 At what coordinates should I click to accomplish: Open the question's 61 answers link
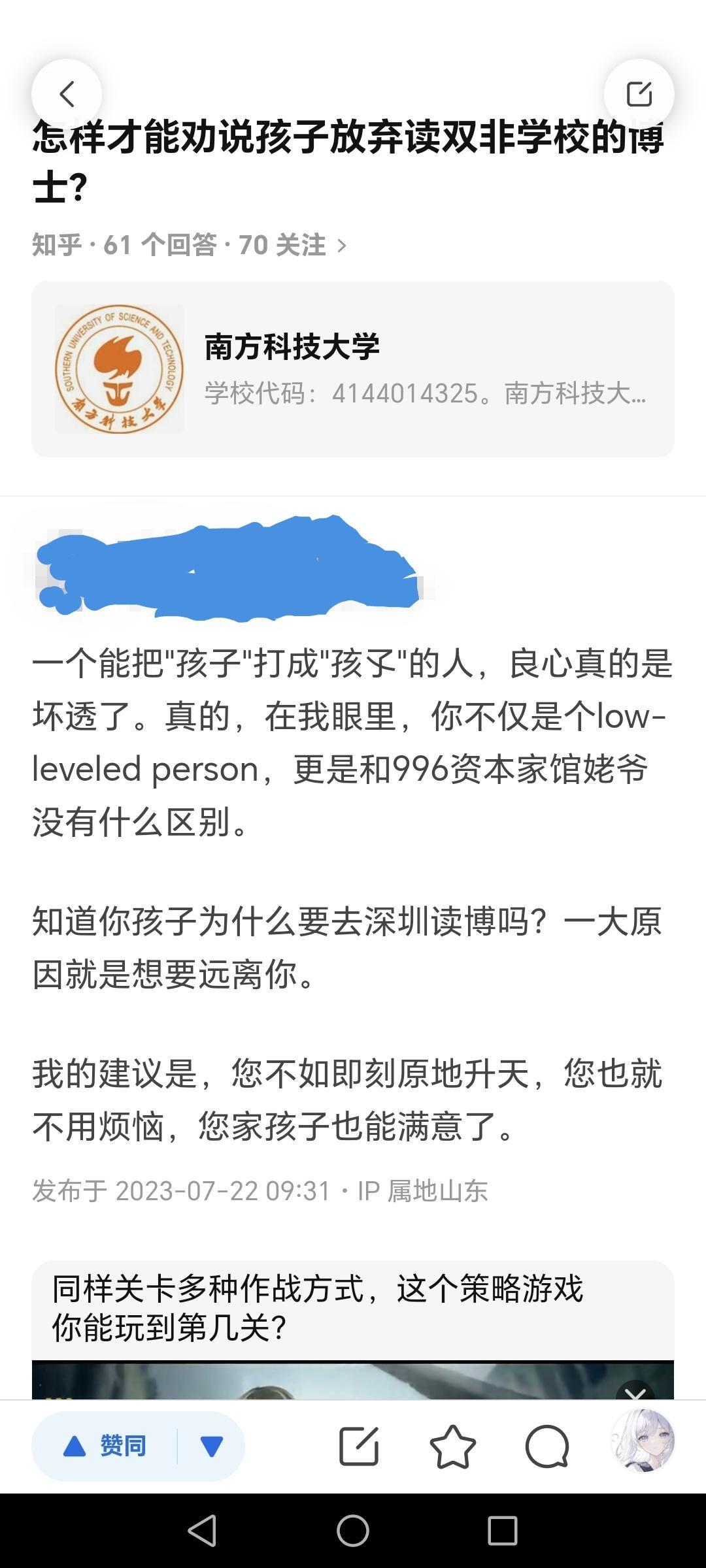coord(190,245)
